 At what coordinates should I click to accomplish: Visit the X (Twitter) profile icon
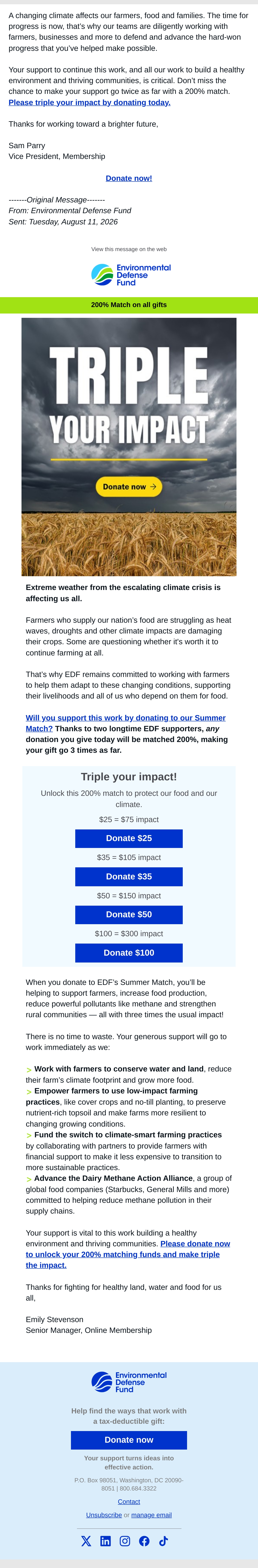click(x=86, y=1541)
